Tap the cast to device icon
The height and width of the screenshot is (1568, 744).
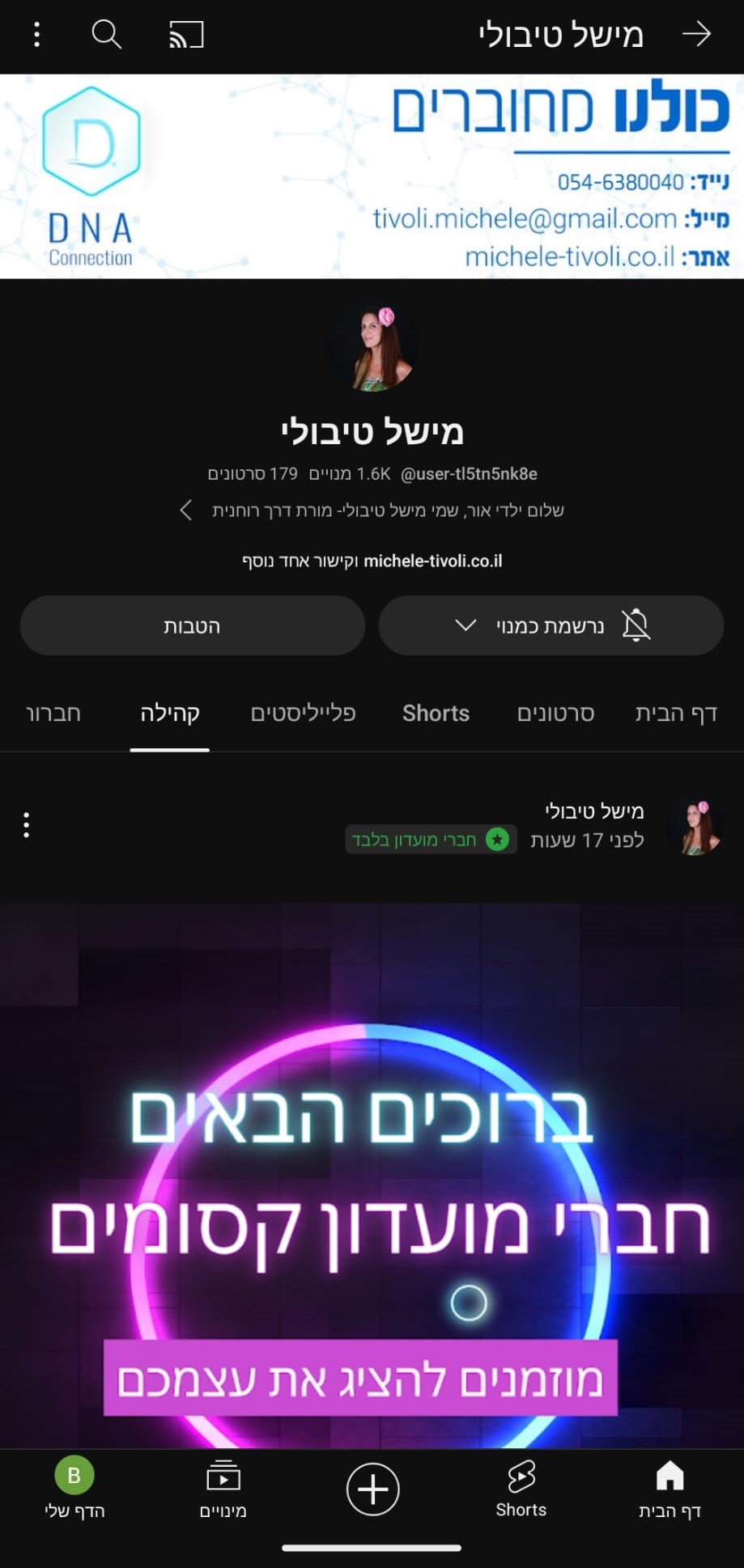[186, 35]
